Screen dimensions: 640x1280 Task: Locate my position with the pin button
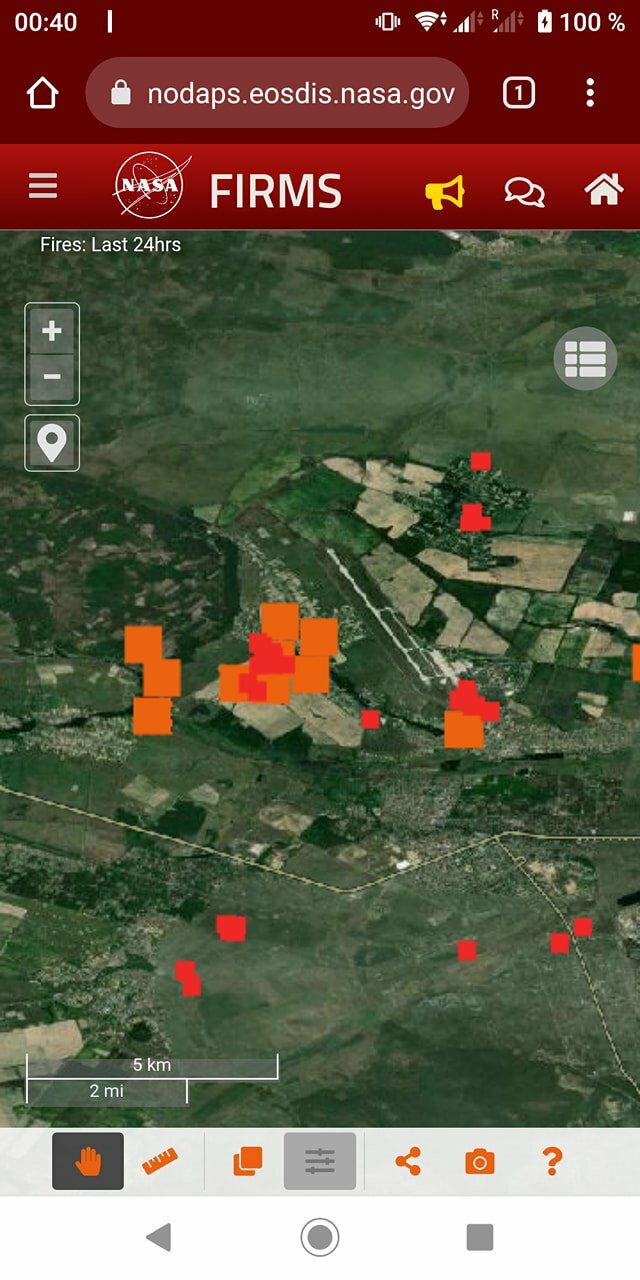tap(52, 442)
